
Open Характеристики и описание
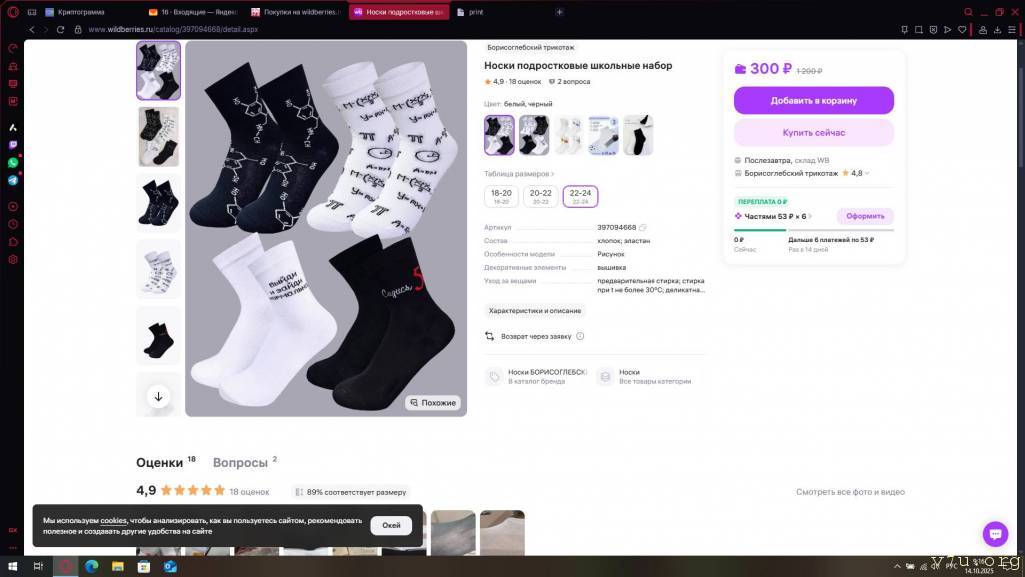[535, 311]
